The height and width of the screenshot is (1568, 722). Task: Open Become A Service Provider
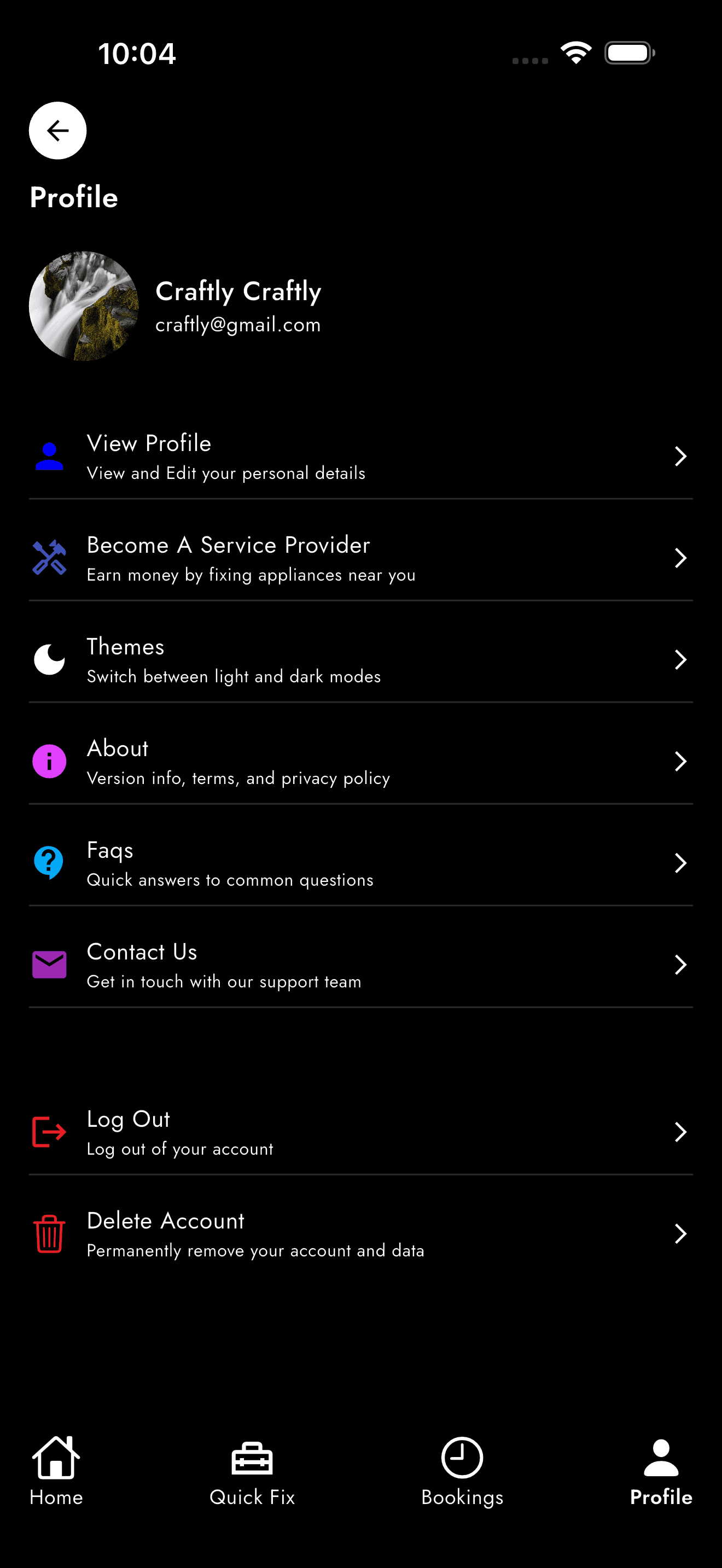point(361,558)
